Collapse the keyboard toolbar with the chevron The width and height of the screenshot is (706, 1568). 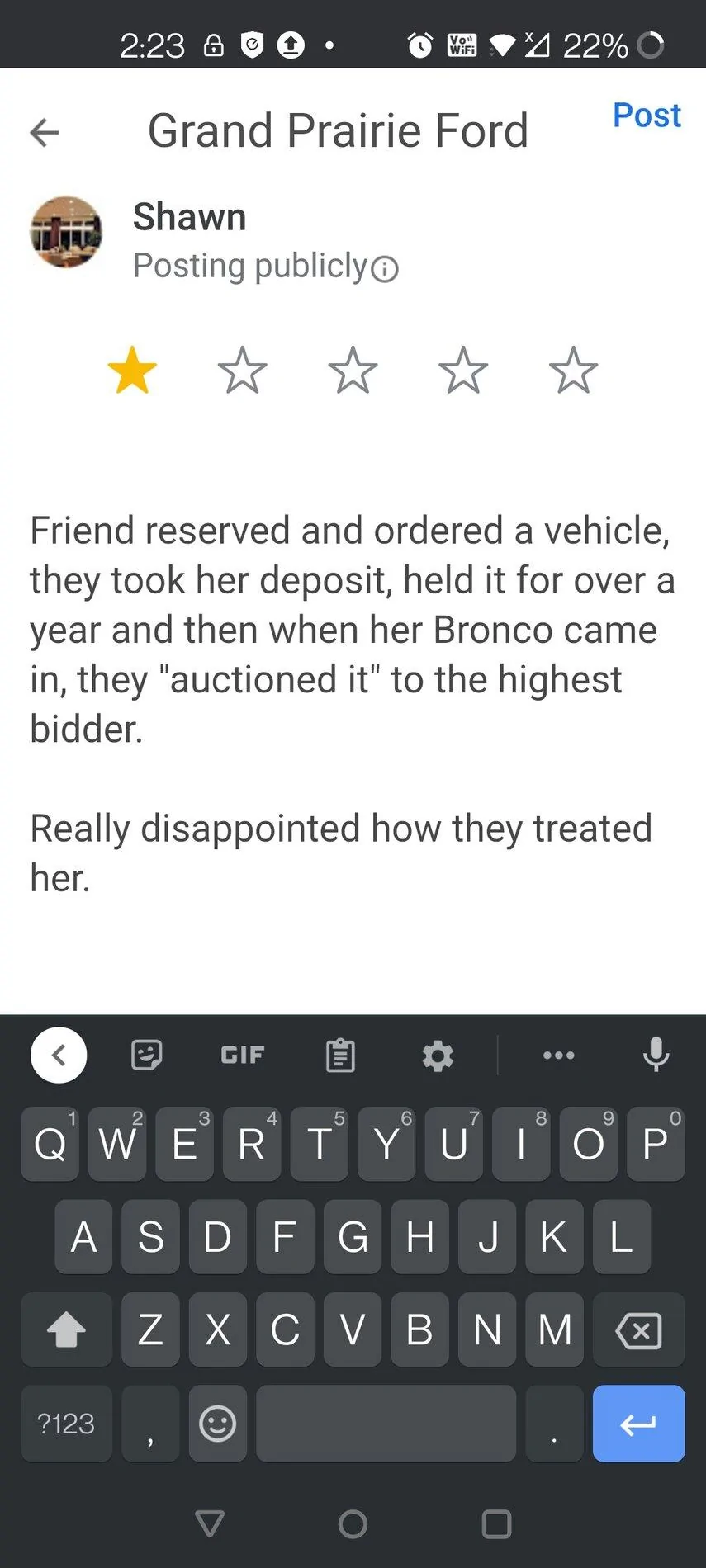coord(59,1055)
